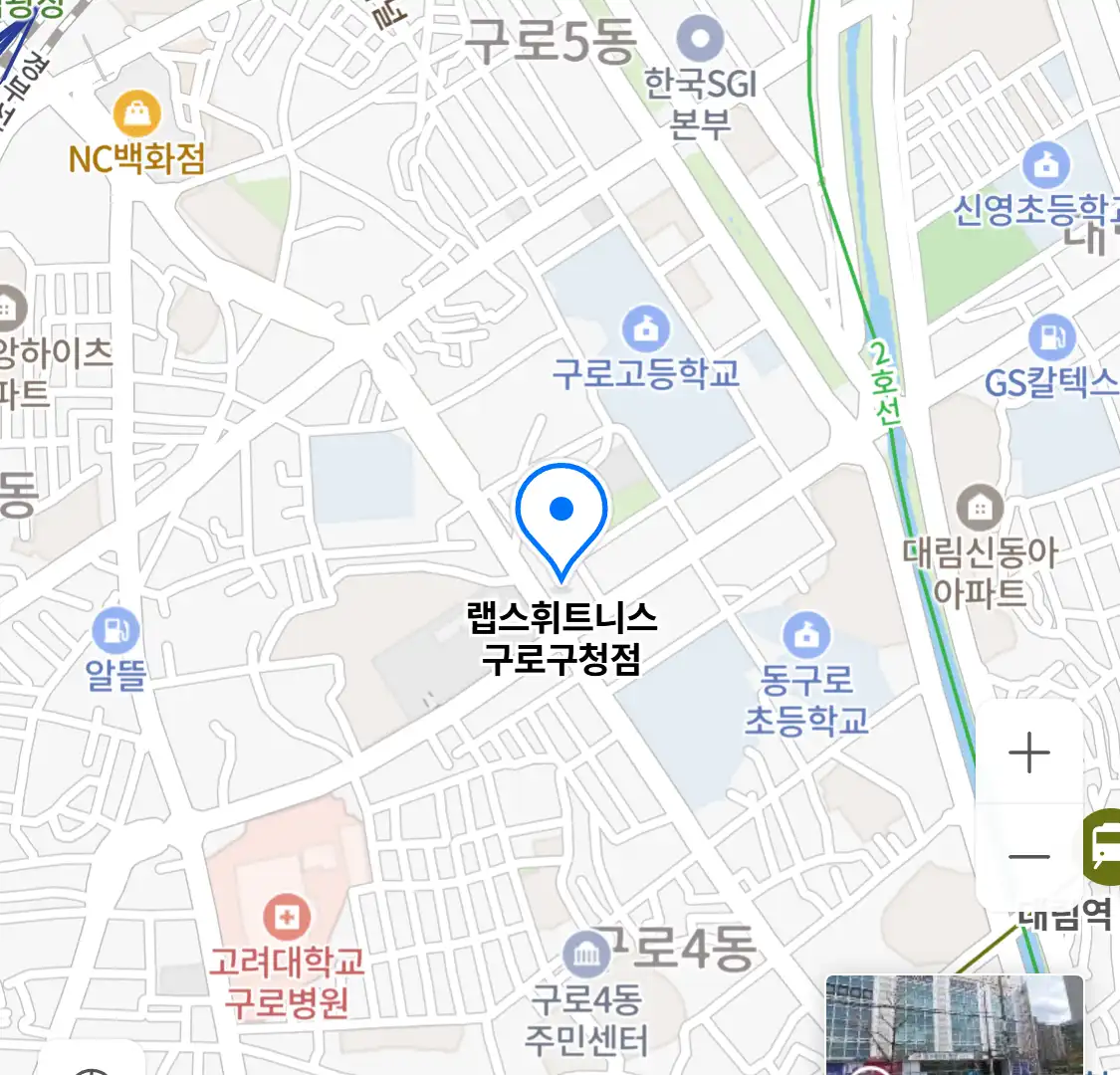Viewport: 1120px width, 1075px height.
Task: Zoom out of the map
Action: click(1028, 856)
